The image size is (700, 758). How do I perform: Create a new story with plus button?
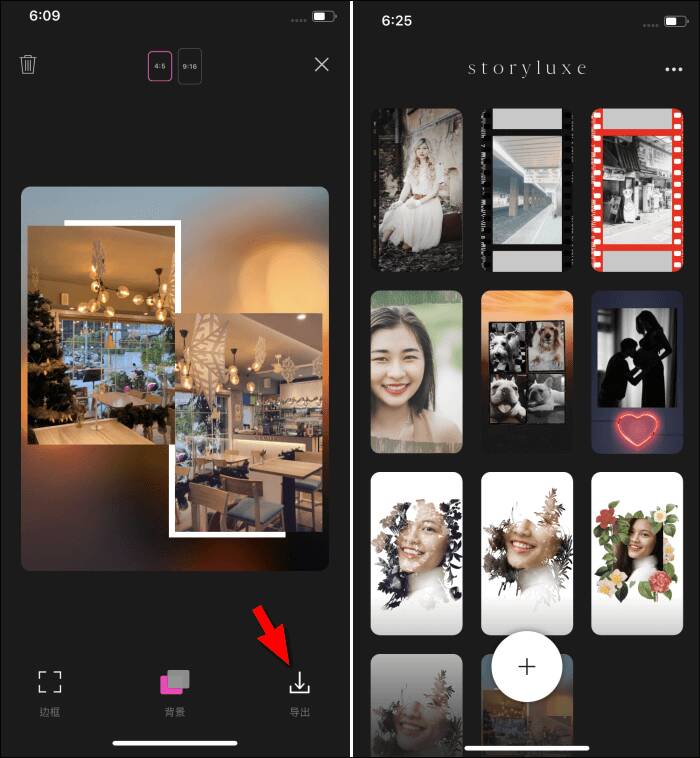tap(527, 666)
